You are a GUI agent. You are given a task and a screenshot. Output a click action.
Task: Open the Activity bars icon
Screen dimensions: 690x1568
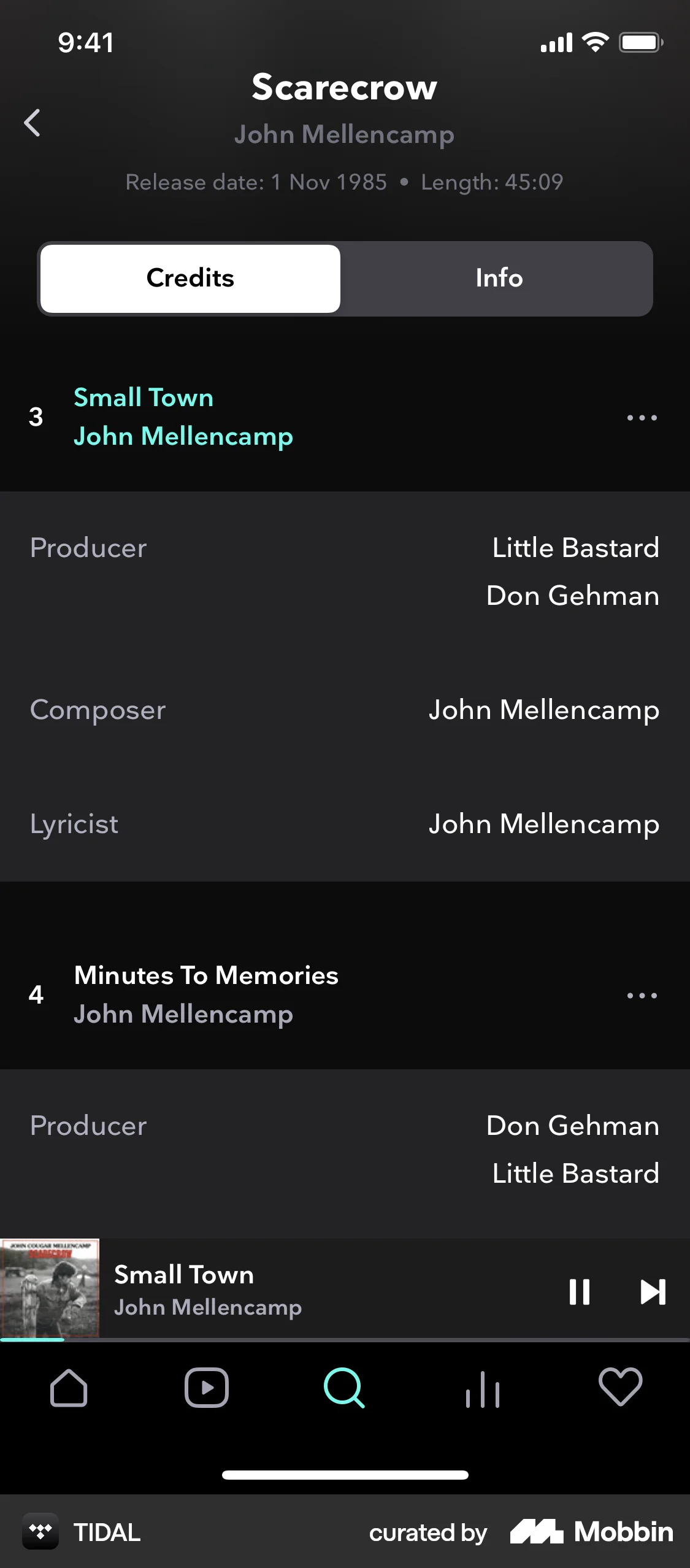pos(483,1388)
